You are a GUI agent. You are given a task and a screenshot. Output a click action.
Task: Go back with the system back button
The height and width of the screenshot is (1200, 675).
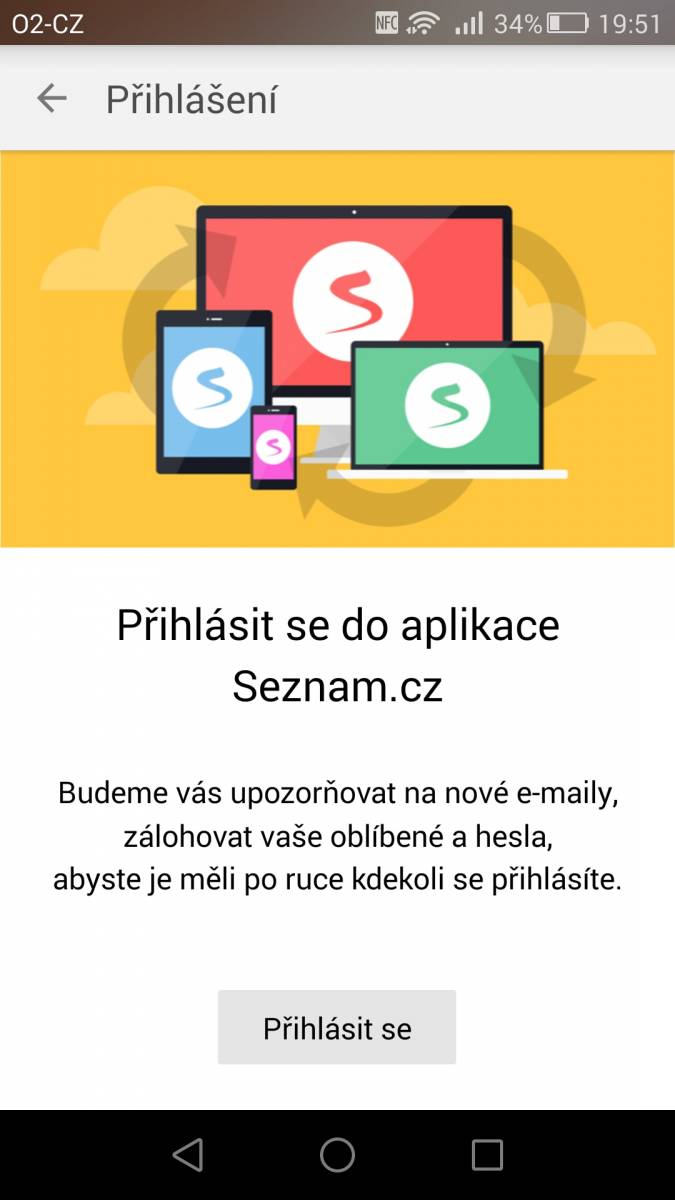tap(188, 1155)
